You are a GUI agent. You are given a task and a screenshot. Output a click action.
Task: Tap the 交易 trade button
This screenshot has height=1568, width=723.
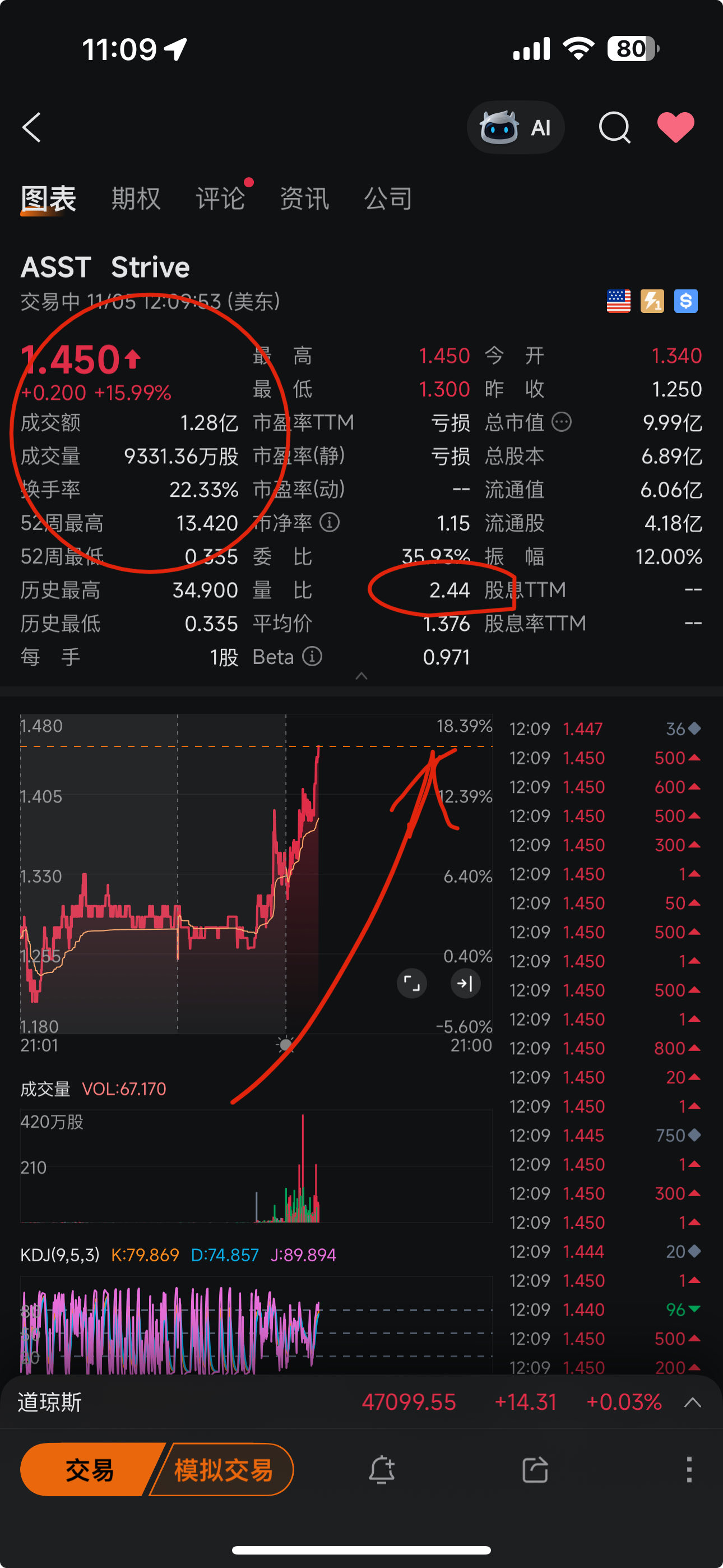90,1470
